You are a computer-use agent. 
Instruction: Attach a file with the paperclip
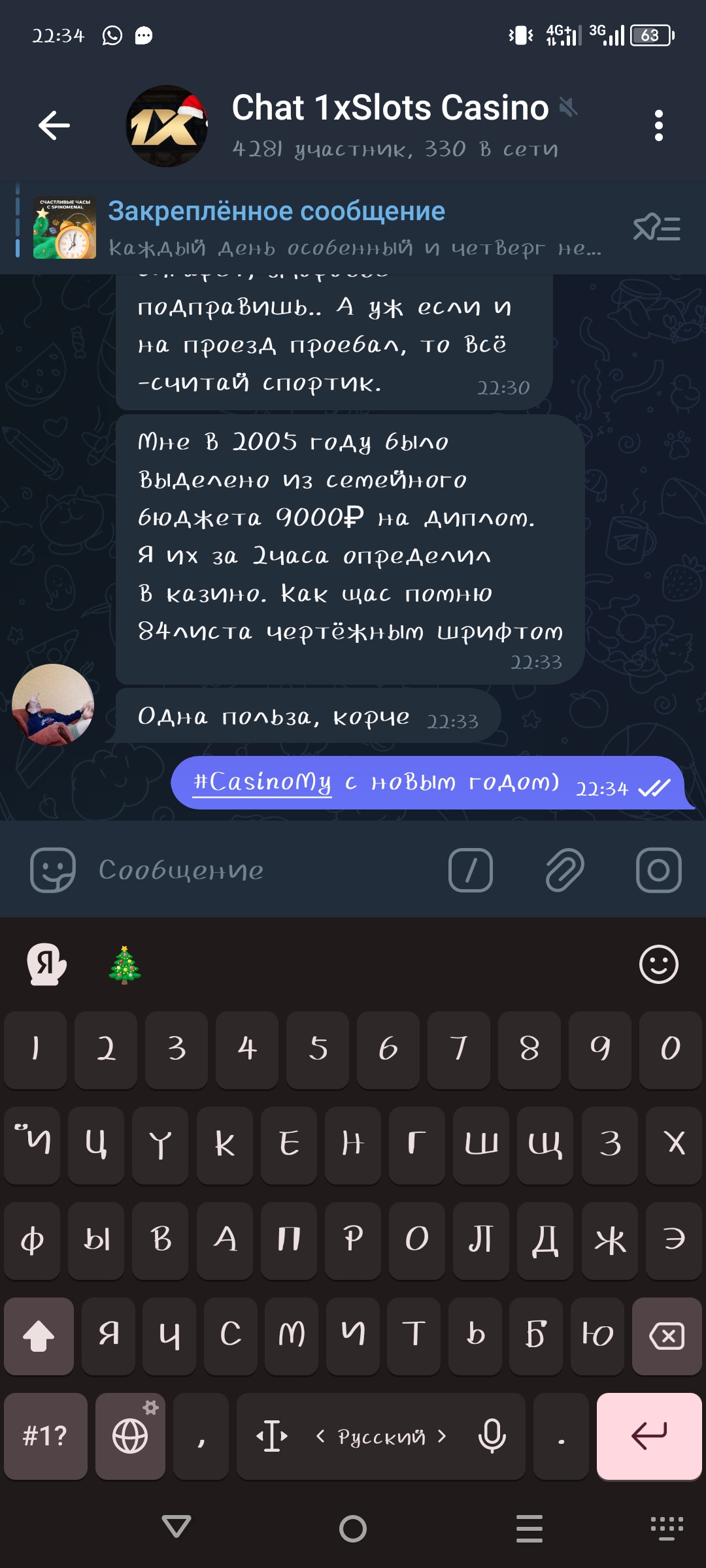tap(565, 870)
